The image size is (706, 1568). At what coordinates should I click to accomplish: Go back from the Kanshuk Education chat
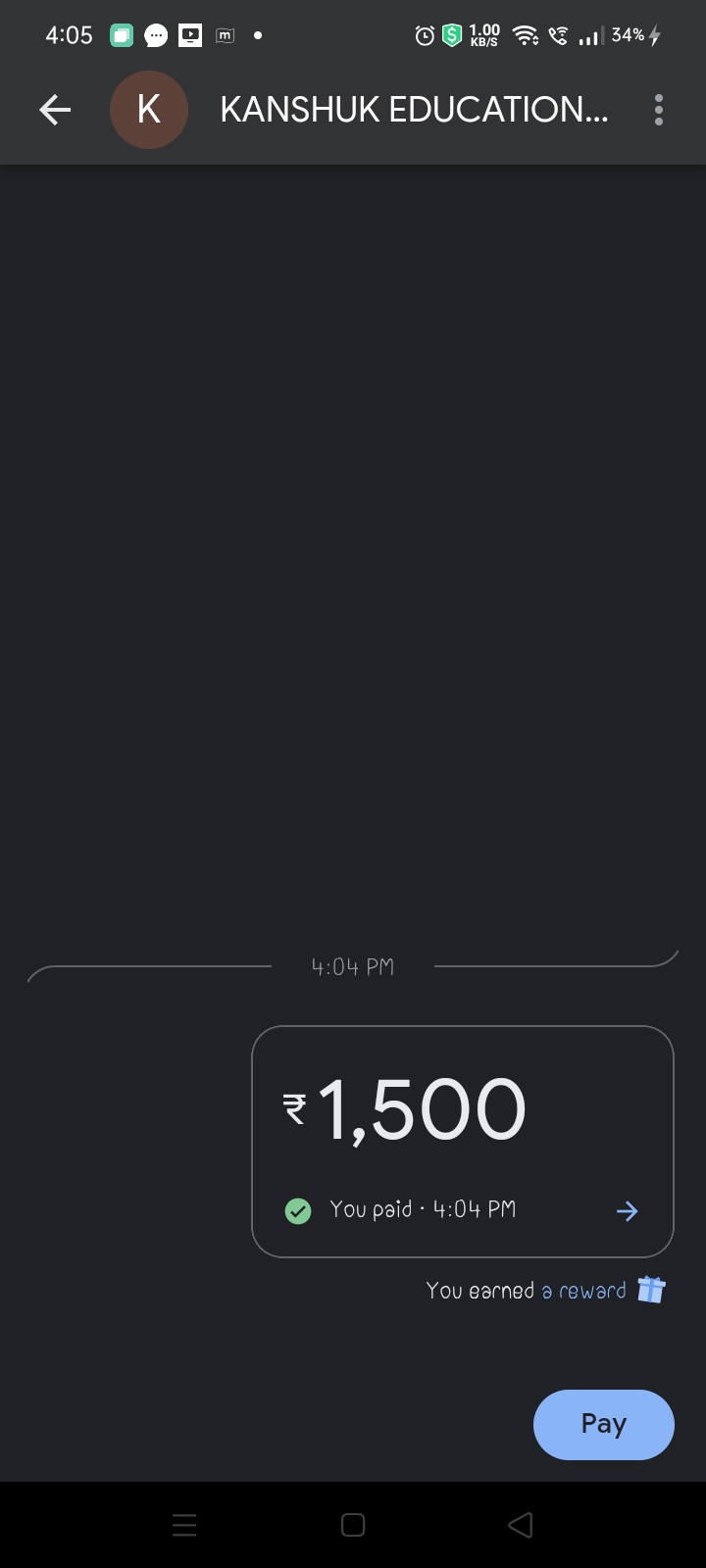click(x=55, y=110)
